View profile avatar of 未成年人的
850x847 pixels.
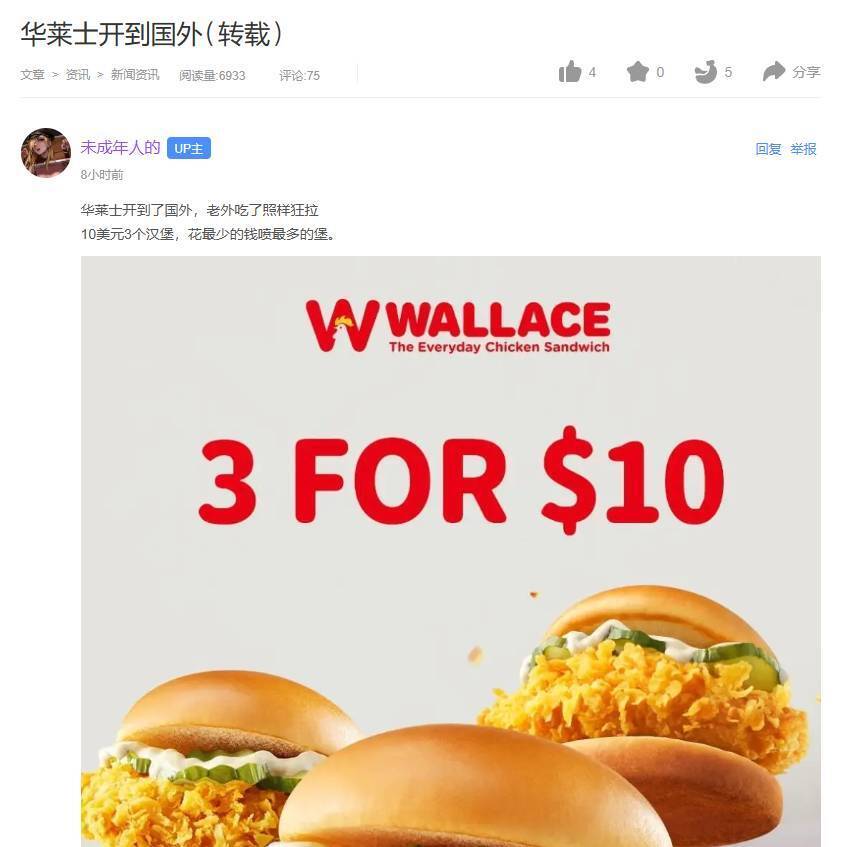pyautogui.click(x=46, y=153)
